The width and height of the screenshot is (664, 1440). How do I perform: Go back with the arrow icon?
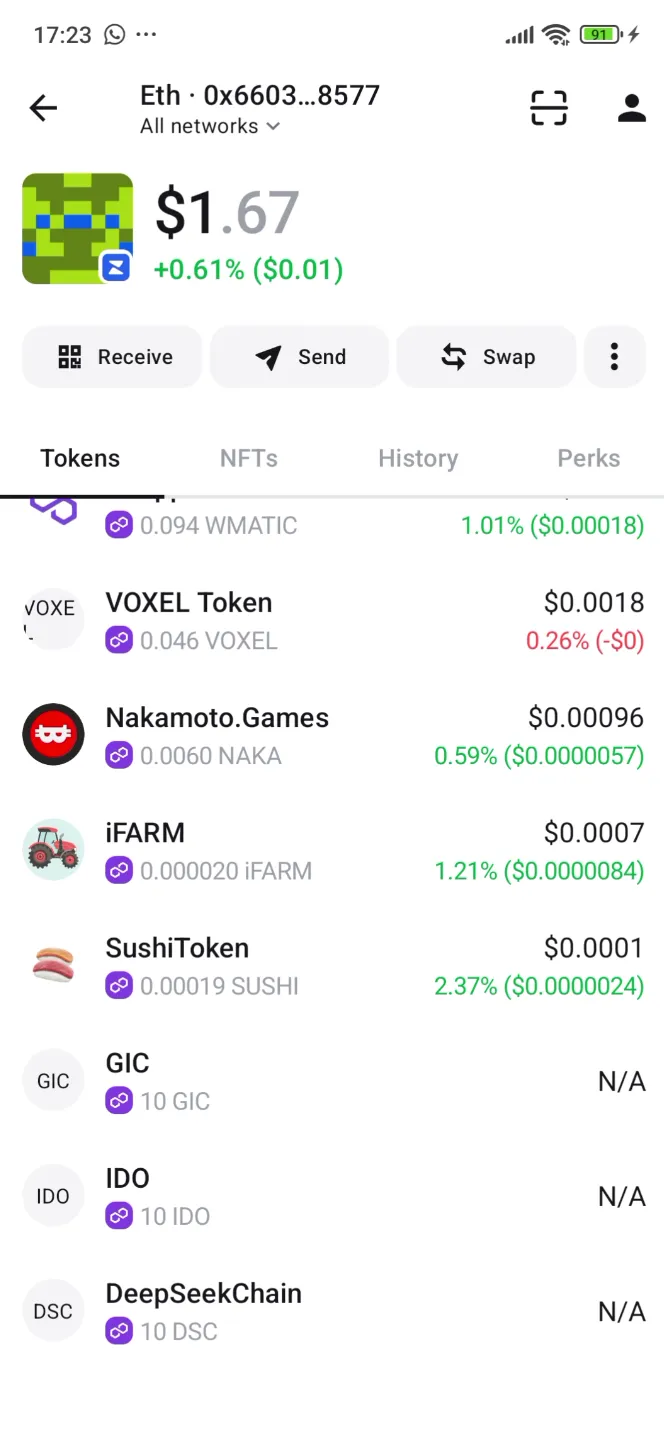[44, 108]
